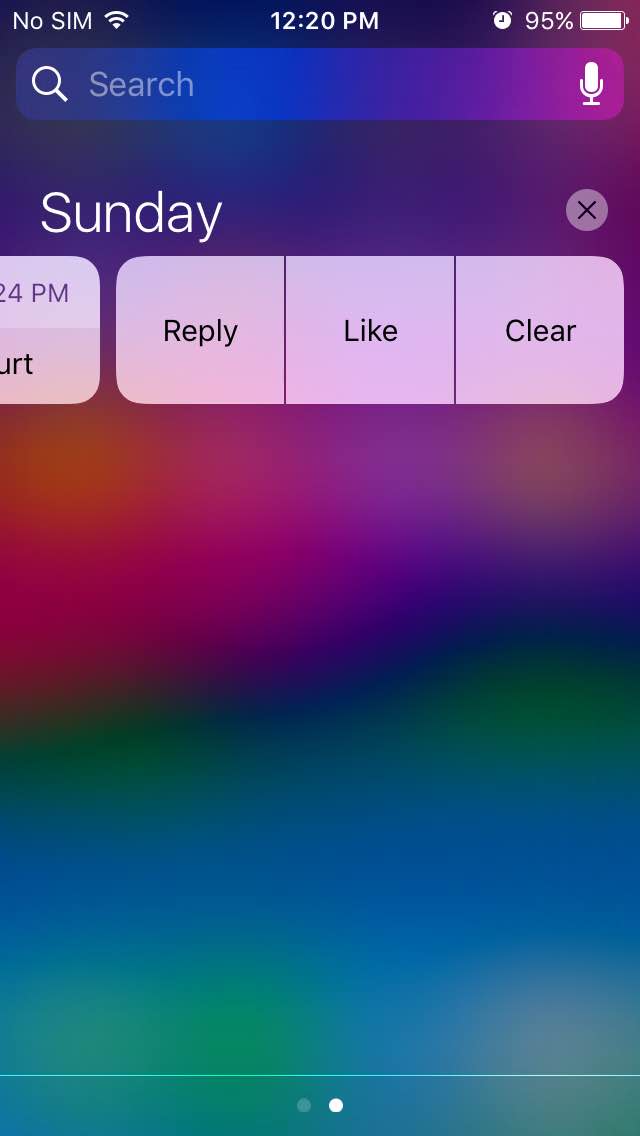Clear this notification
The height and width of the screenshot is (1136, 640).
tap(540, 330)
